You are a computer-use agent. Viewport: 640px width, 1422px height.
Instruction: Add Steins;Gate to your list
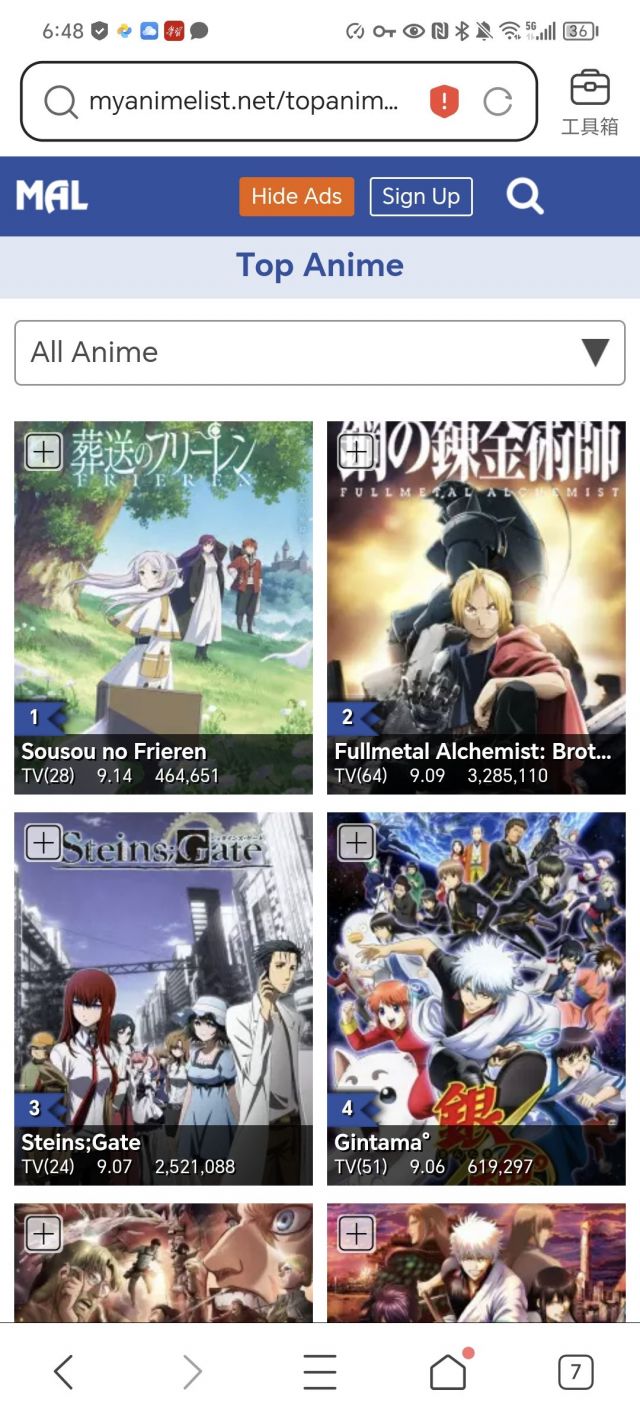[43, 843]
